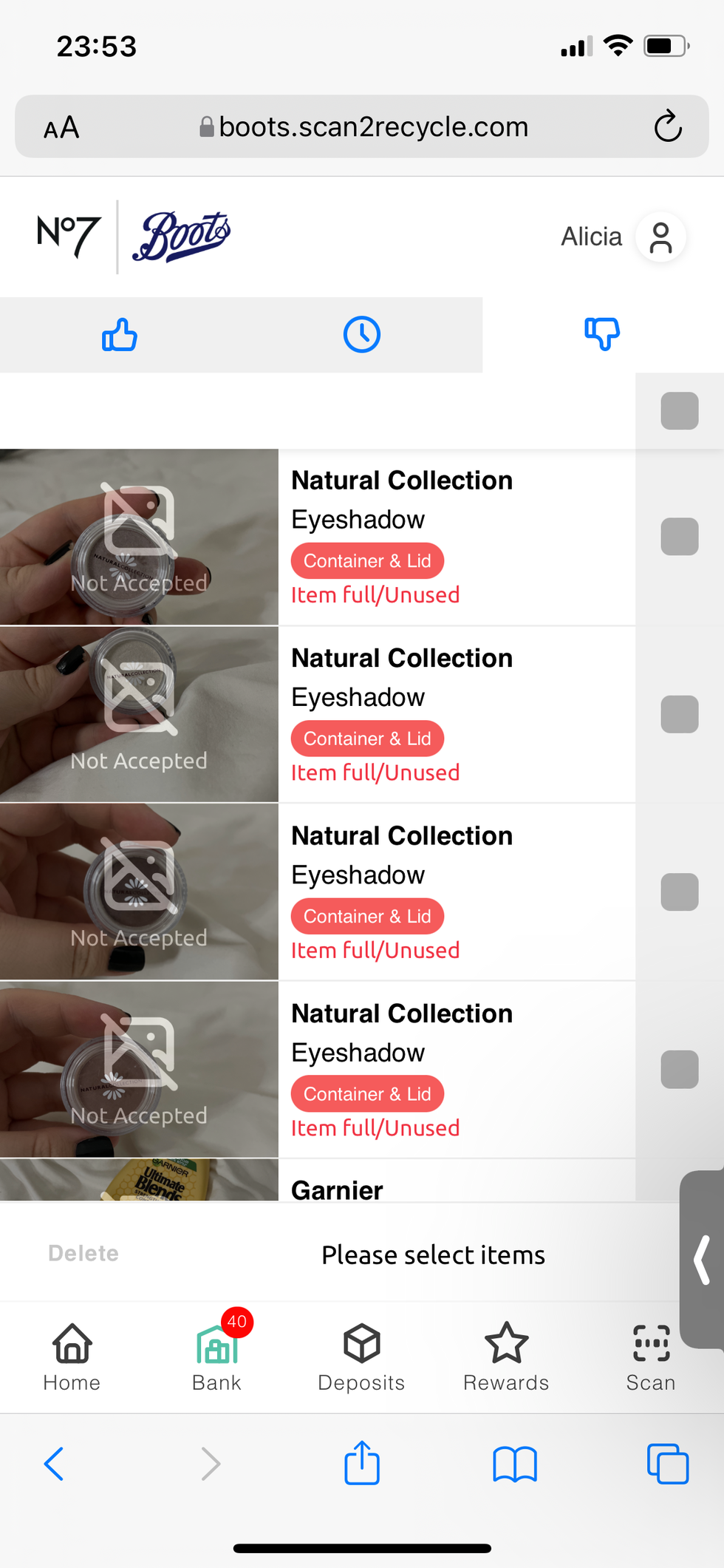The height and width of the screenshot is (1568, 724).
Task: Open Alicia's profile icon
Action: point(660,237)
